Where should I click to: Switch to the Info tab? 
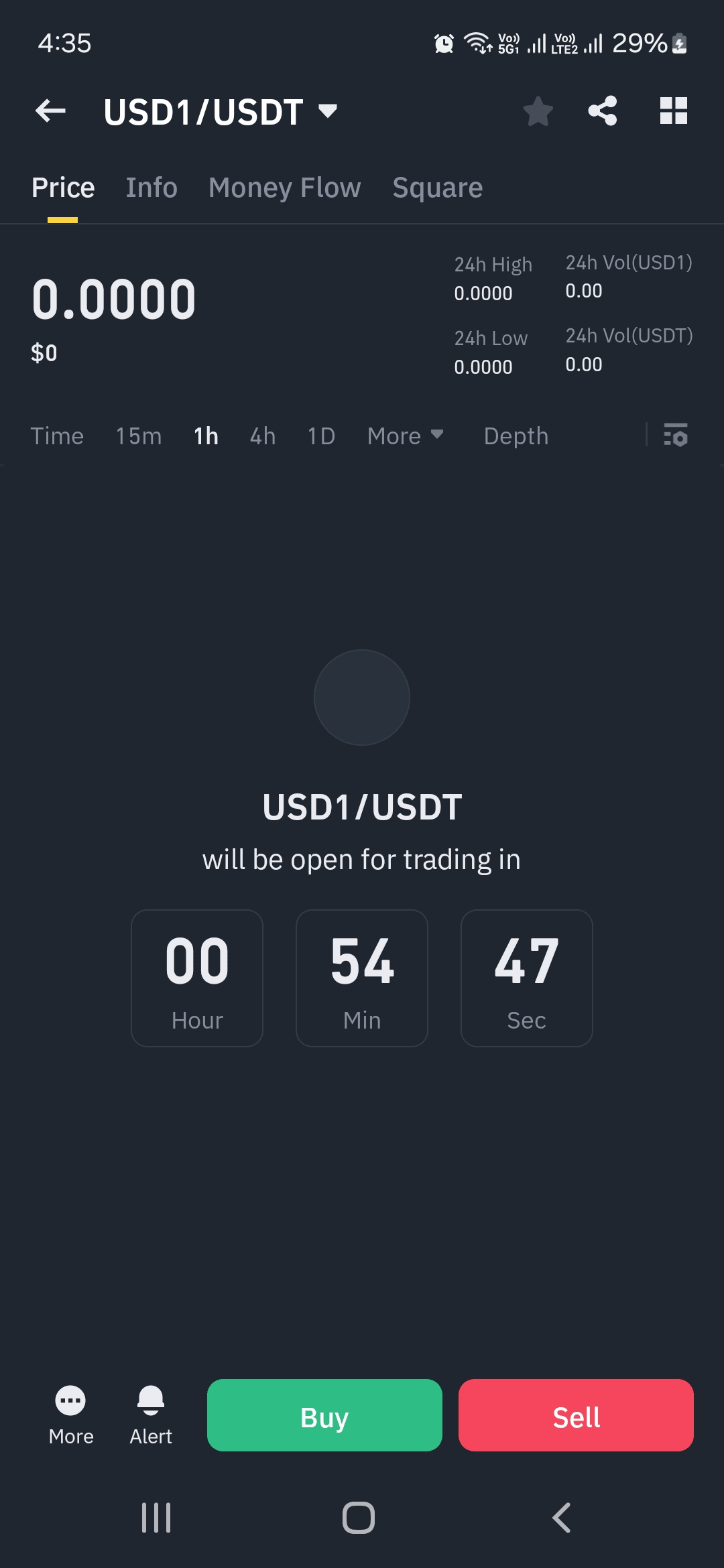coord(151,188)
